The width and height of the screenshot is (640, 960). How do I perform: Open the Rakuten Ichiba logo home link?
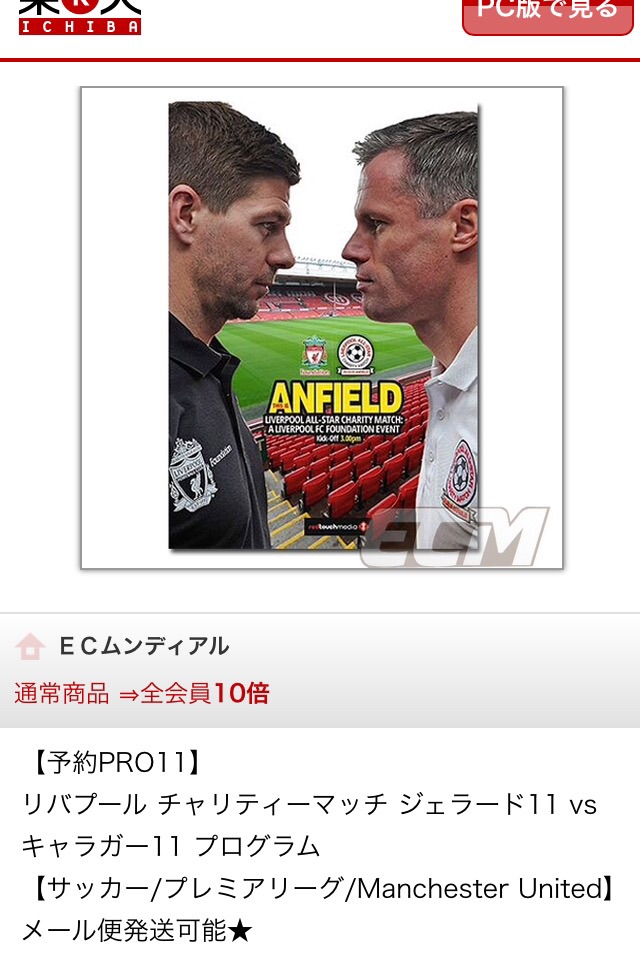point(80,17)
